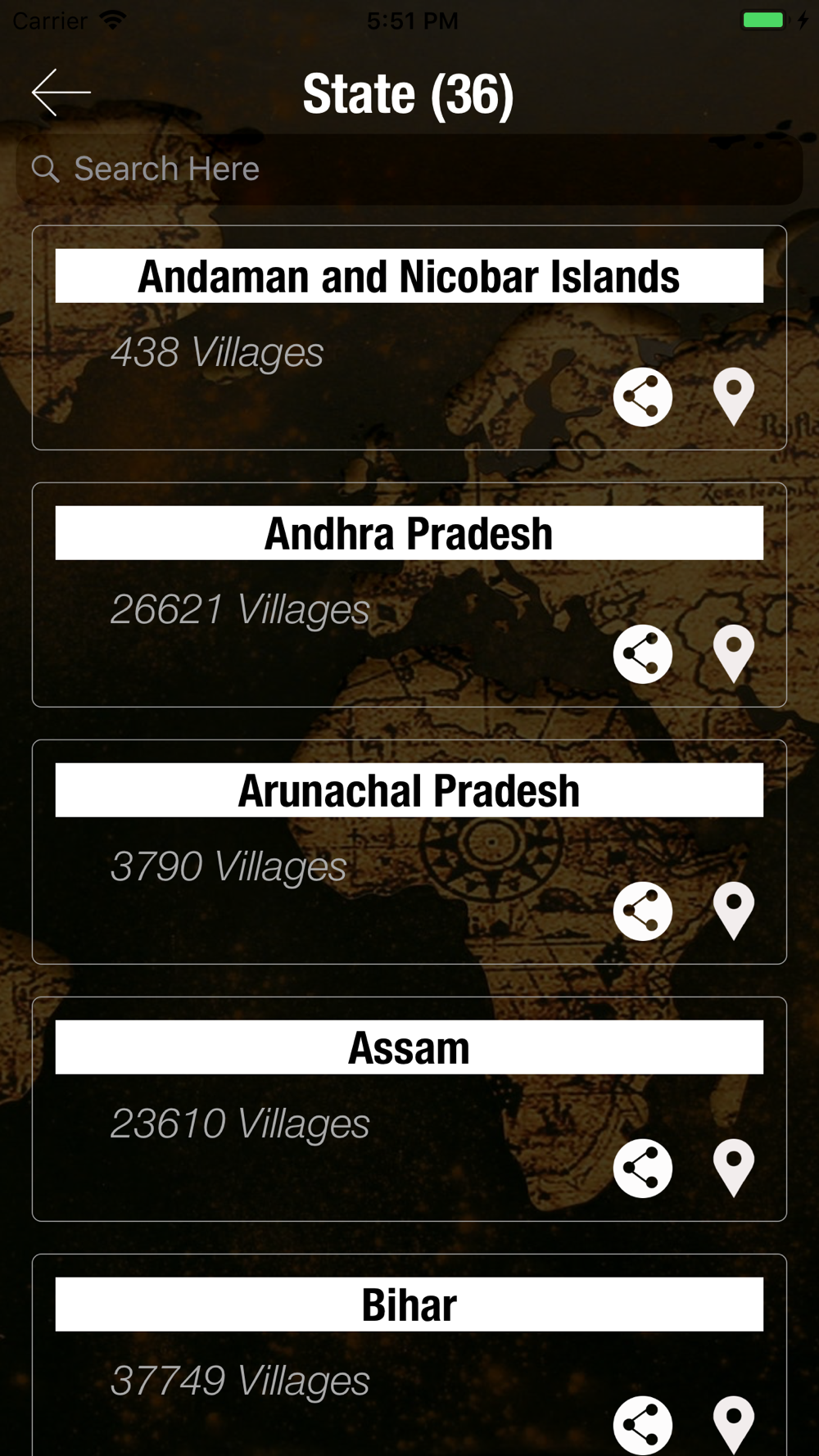Open the Bihar card

pos(409,1355)
